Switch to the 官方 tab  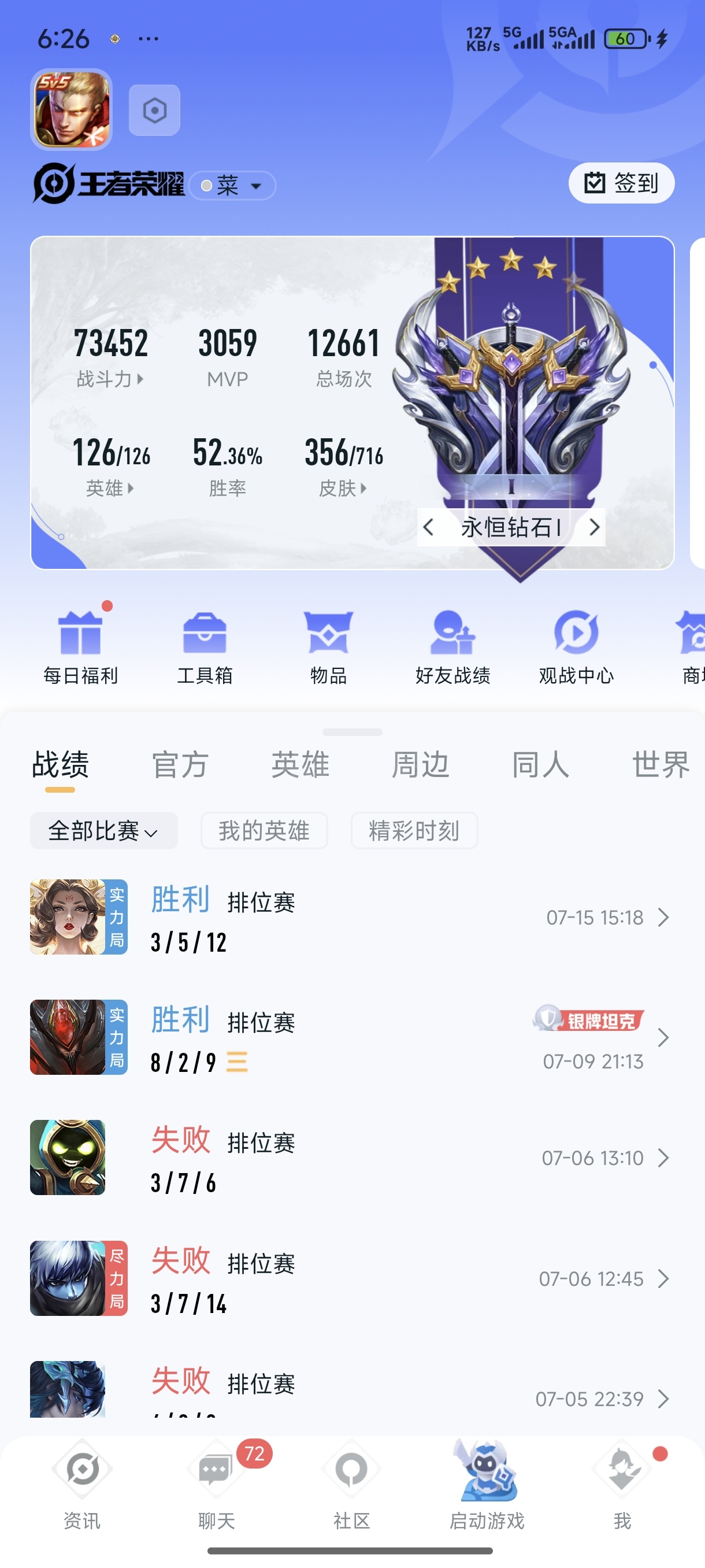(x=180, y=764)
